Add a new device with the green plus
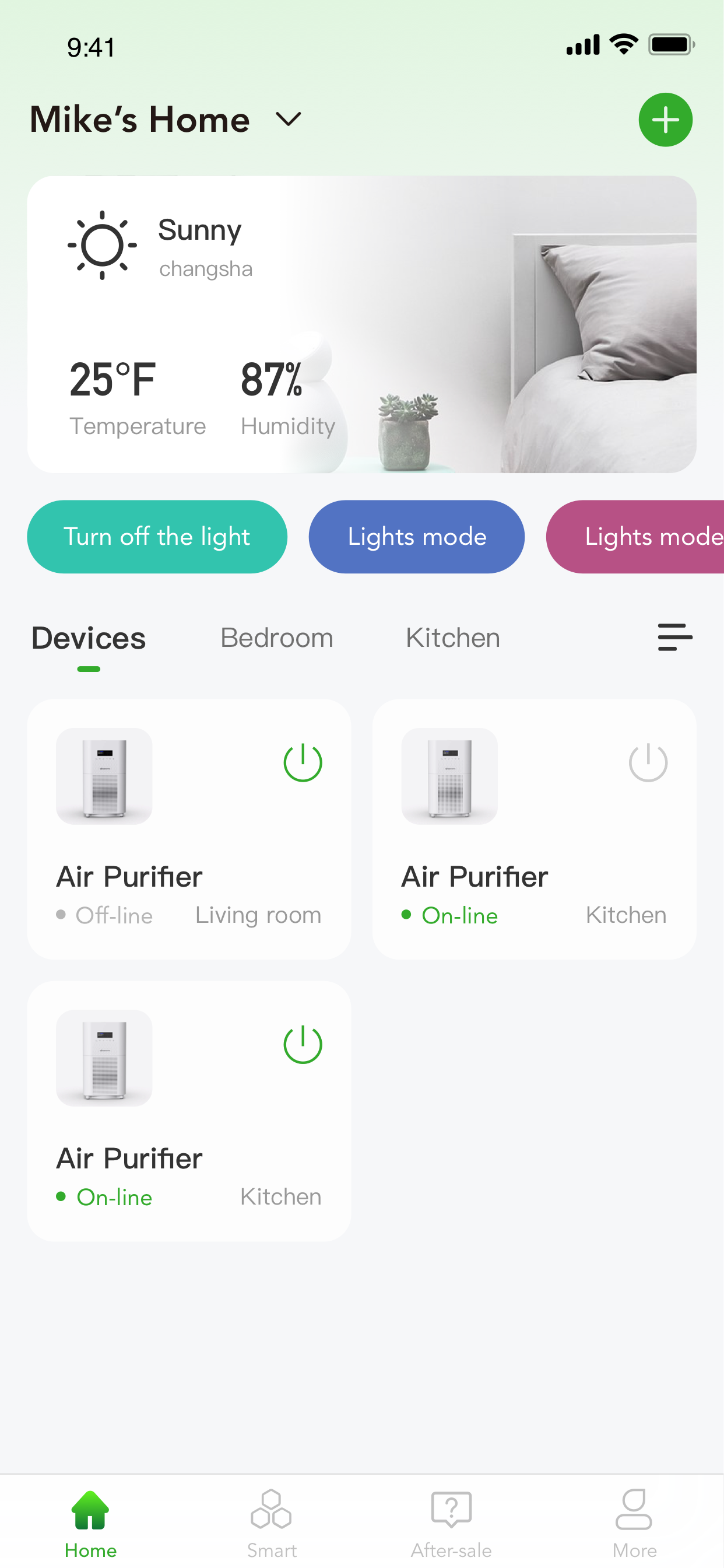Viewport: 724px width, 1568px height. click(665, 120)
